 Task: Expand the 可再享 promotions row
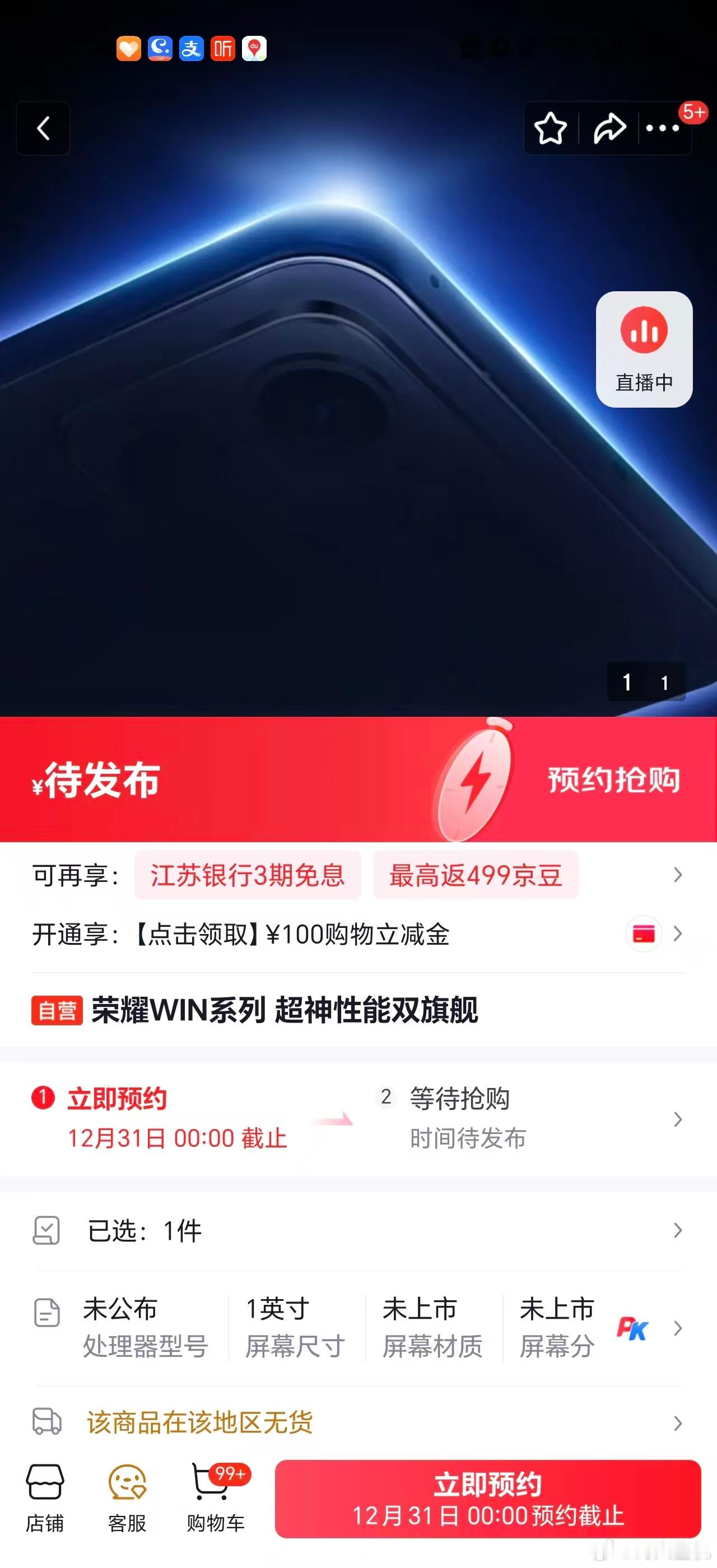(x=677, y=875)
